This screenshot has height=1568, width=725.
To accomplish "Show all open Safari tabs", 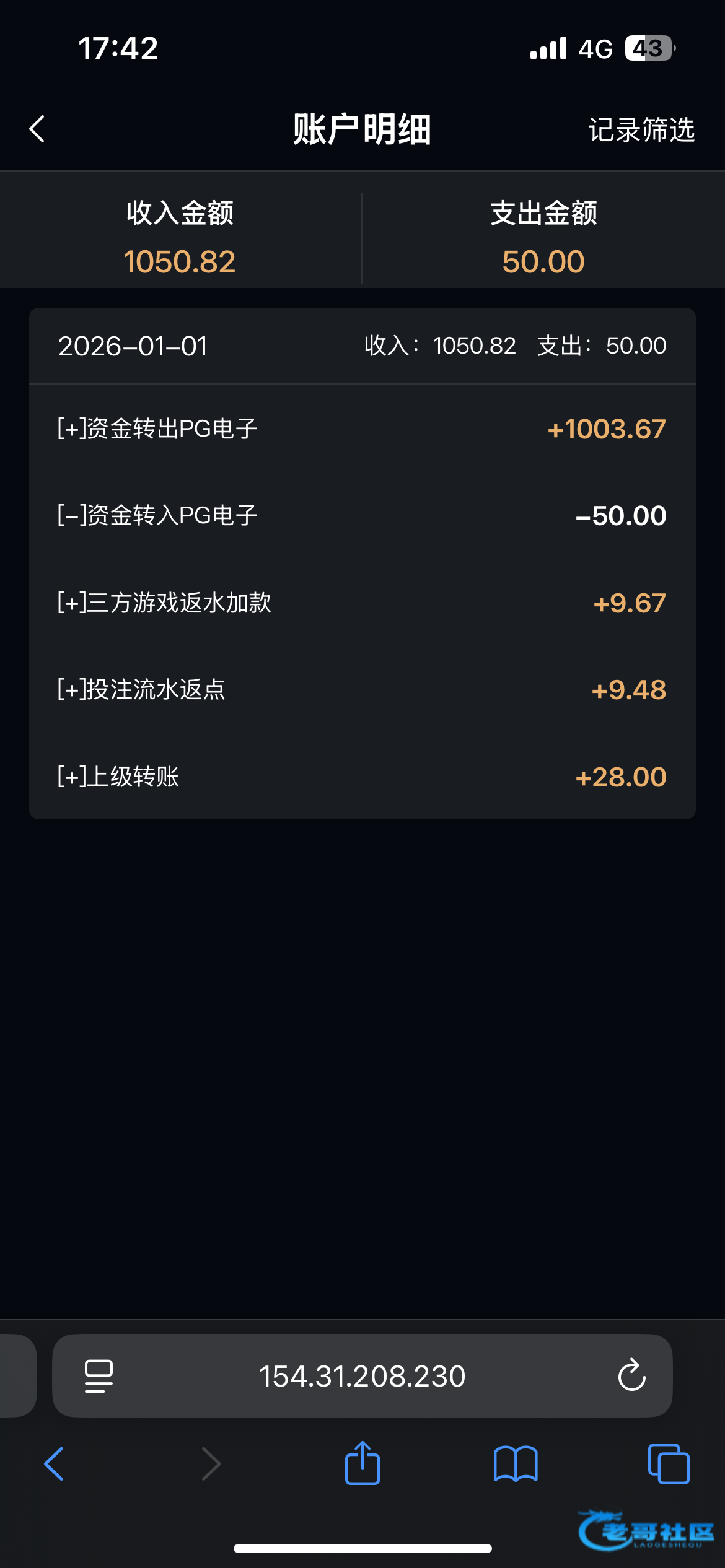I will coord(668,1464).
